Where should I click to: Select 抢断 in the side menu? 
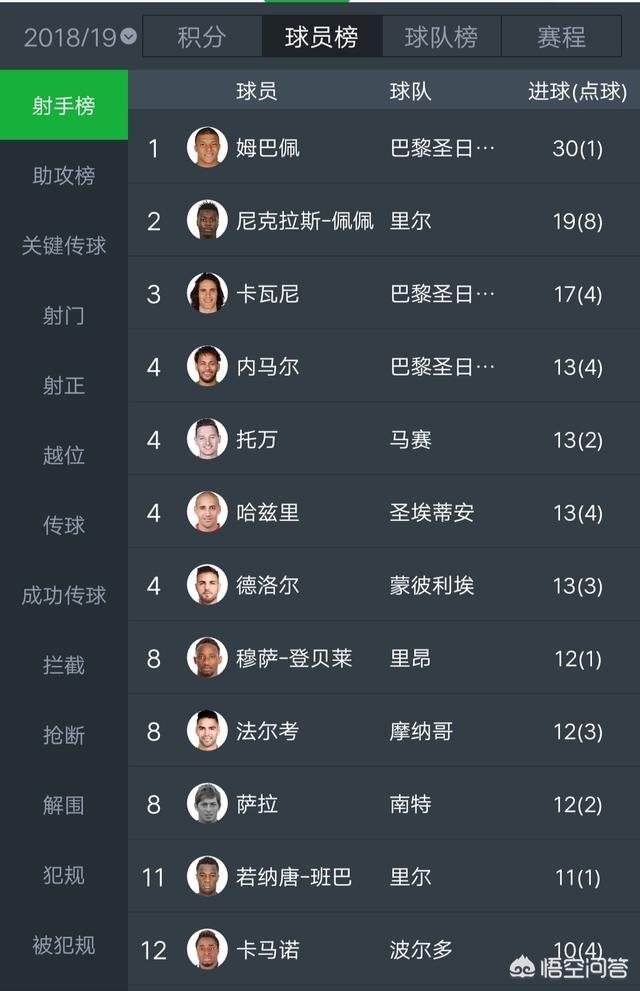pos(64,736)
